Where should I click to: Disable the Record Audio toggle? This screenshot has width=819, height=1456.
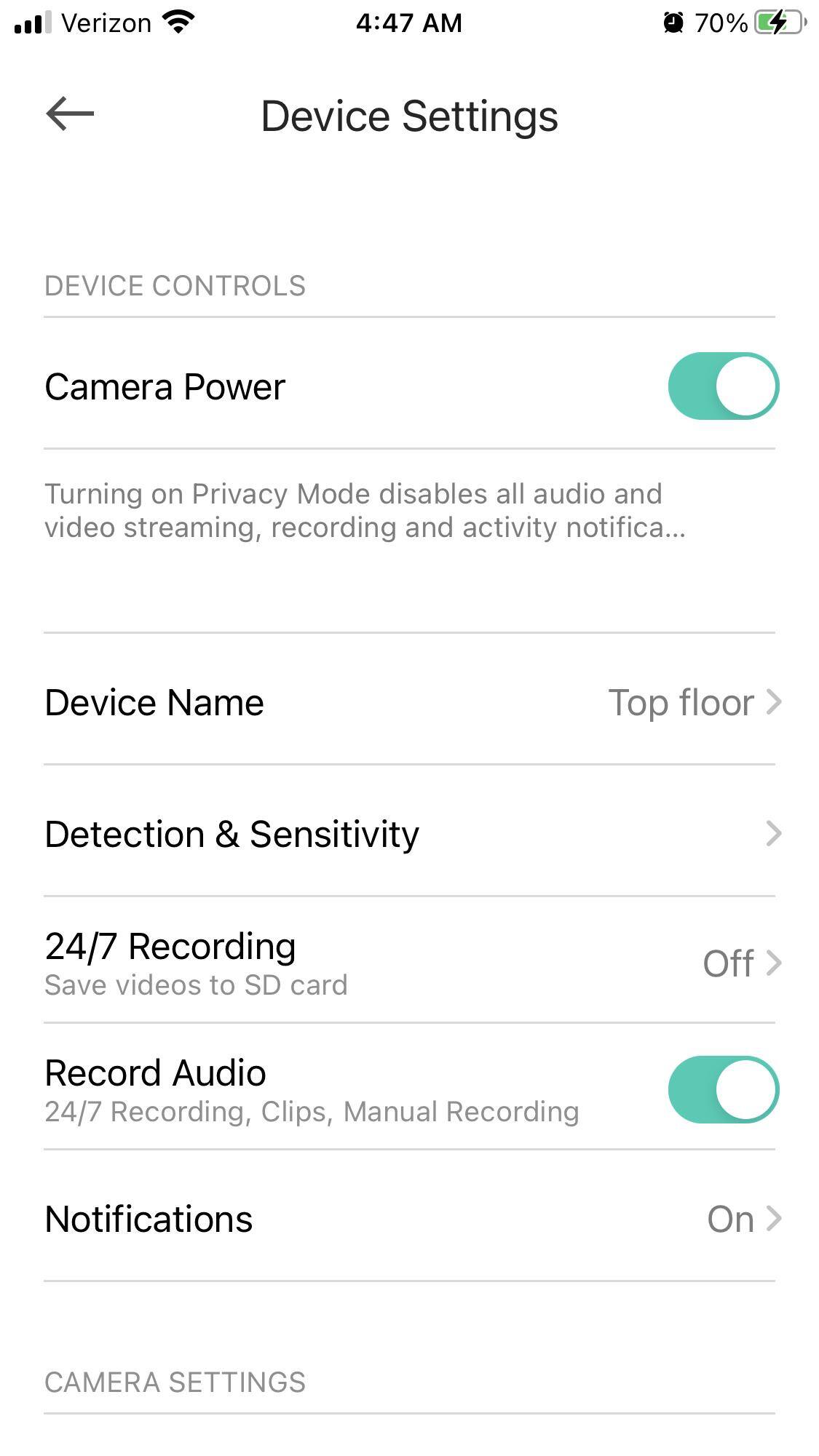point(723,1089)
